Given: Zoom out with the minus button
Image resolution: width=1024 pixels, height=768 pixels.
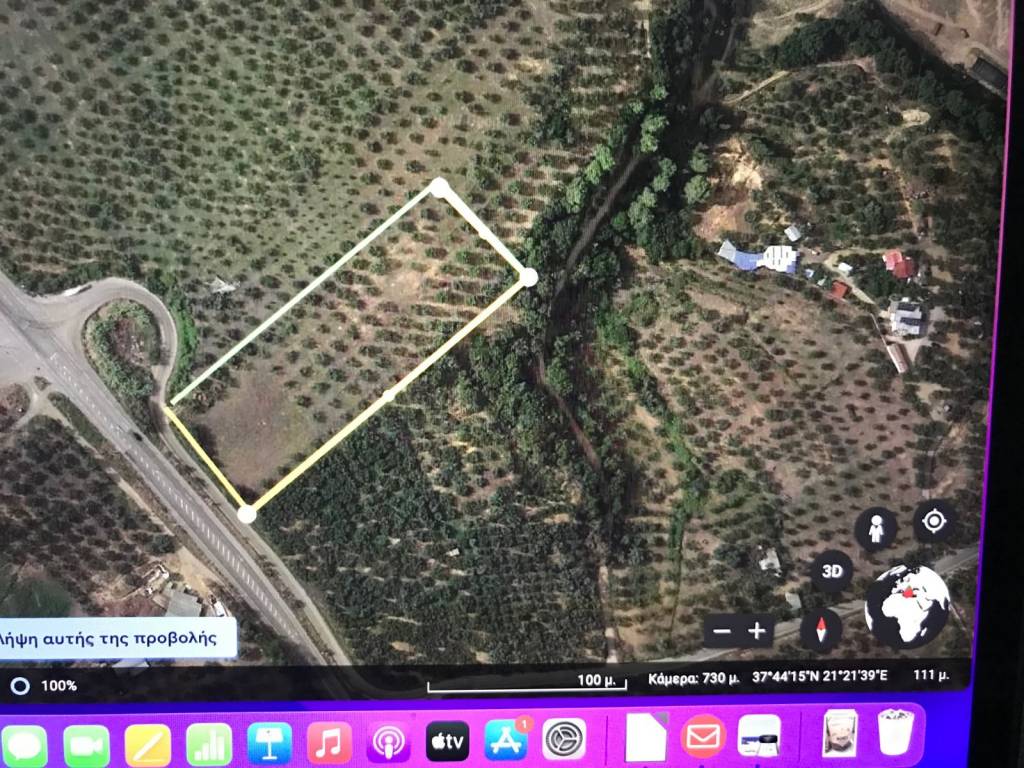Looking at the screenshot, I should [722, 631].
